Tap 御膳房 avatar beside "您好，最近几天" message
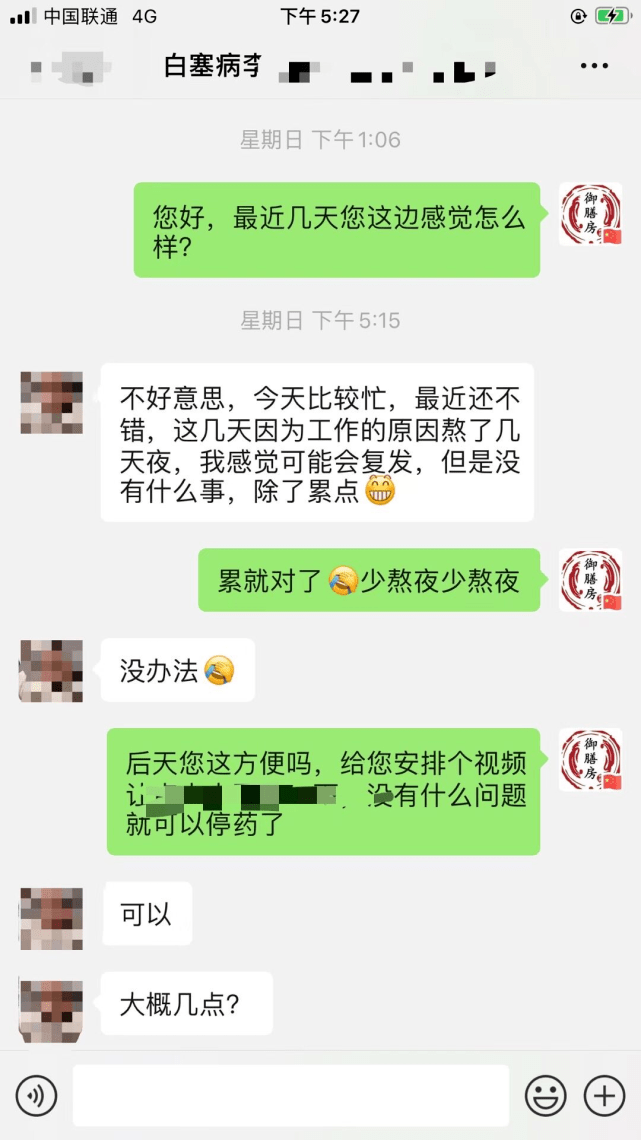Image resolution: width=641 pixels, height=1140 pixels. point(590,214)
